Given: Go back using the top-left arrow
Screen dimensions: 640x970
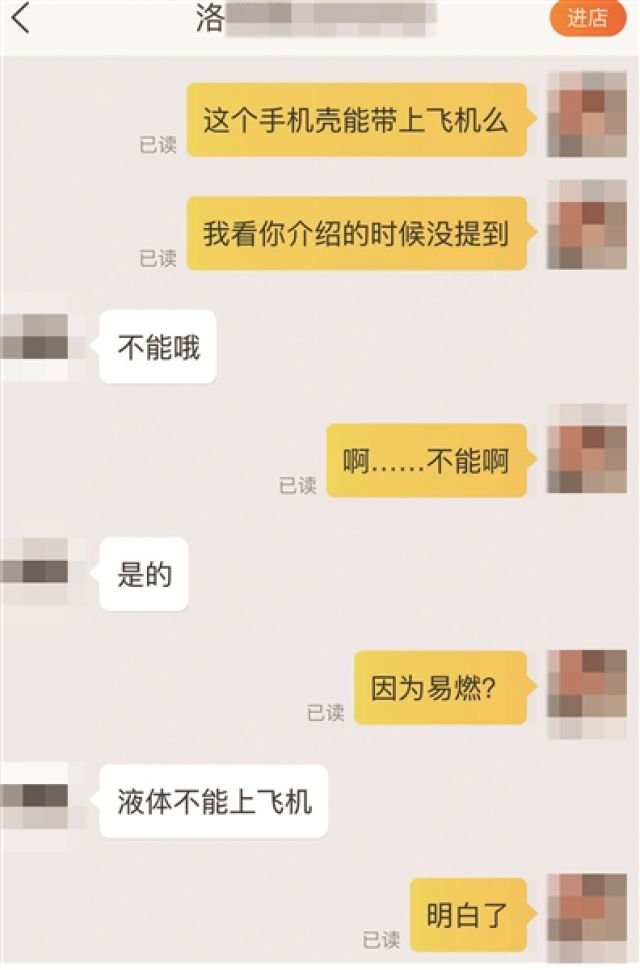Looking at the screenshot, I should (21, 18).
